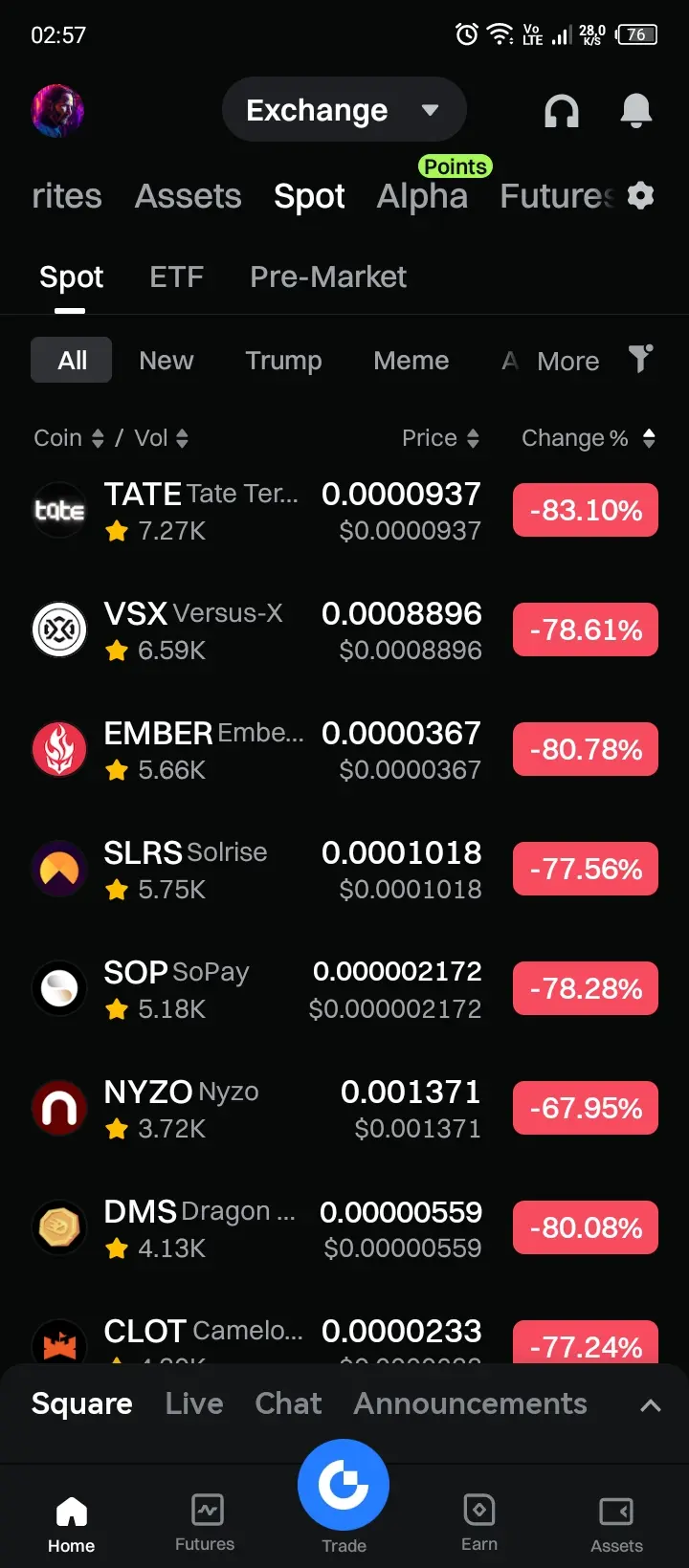Select the ETF tab
The image size is (689, 1568).
point(176,277)
